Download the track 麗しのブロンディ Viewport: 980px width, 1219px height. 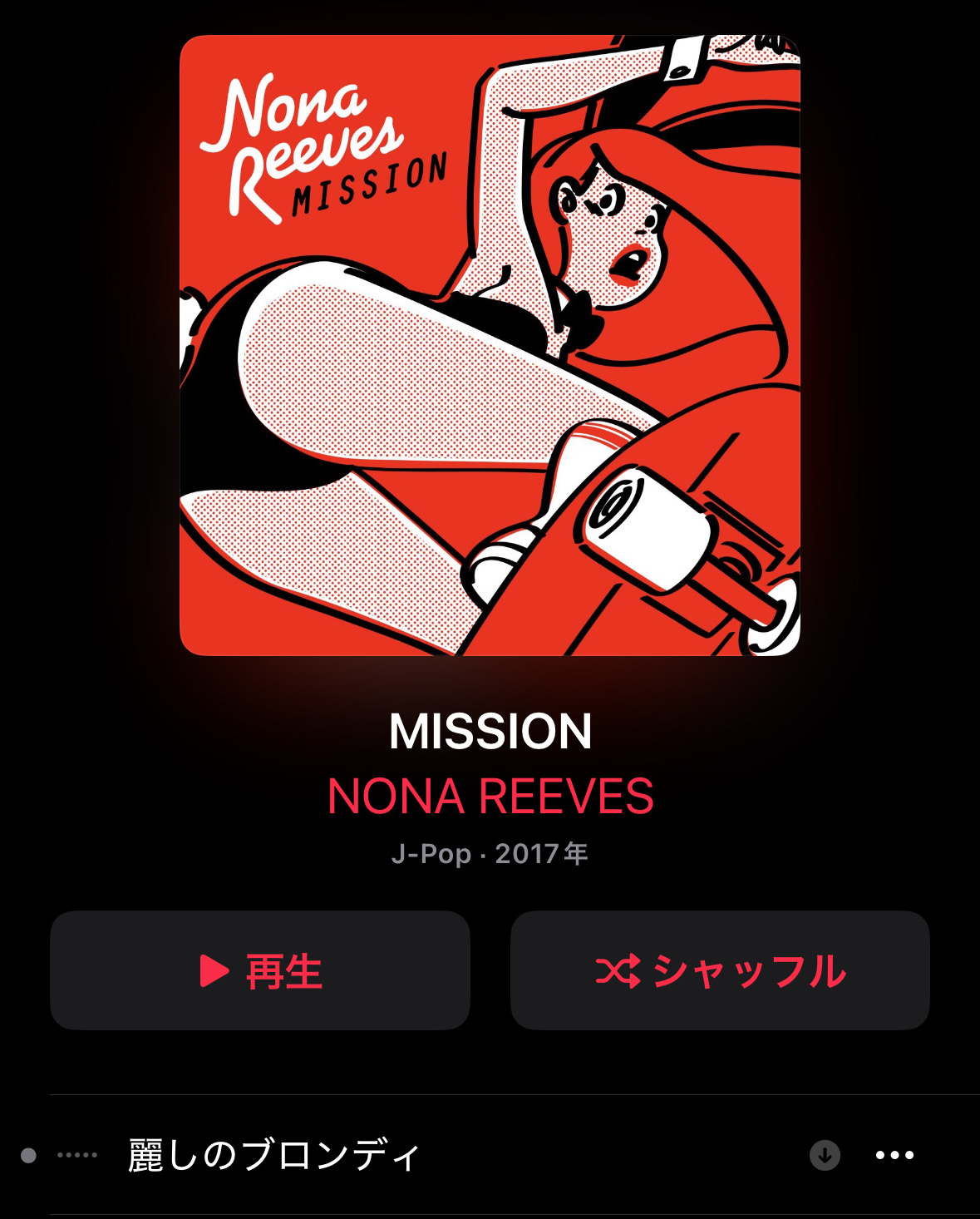[825, 1155]
